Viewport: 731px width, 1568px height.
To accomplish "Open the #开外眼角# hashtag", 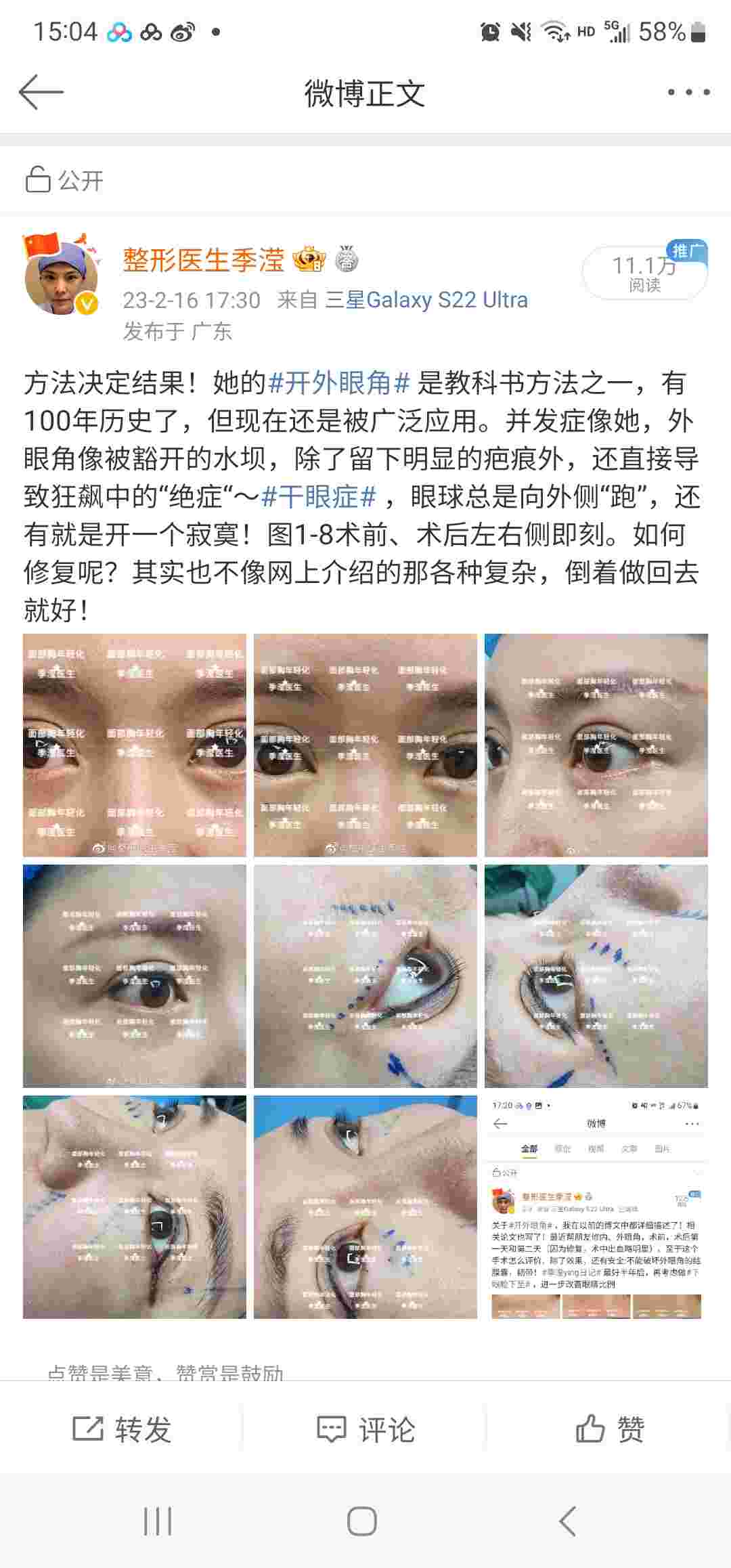I will (339, 383).
